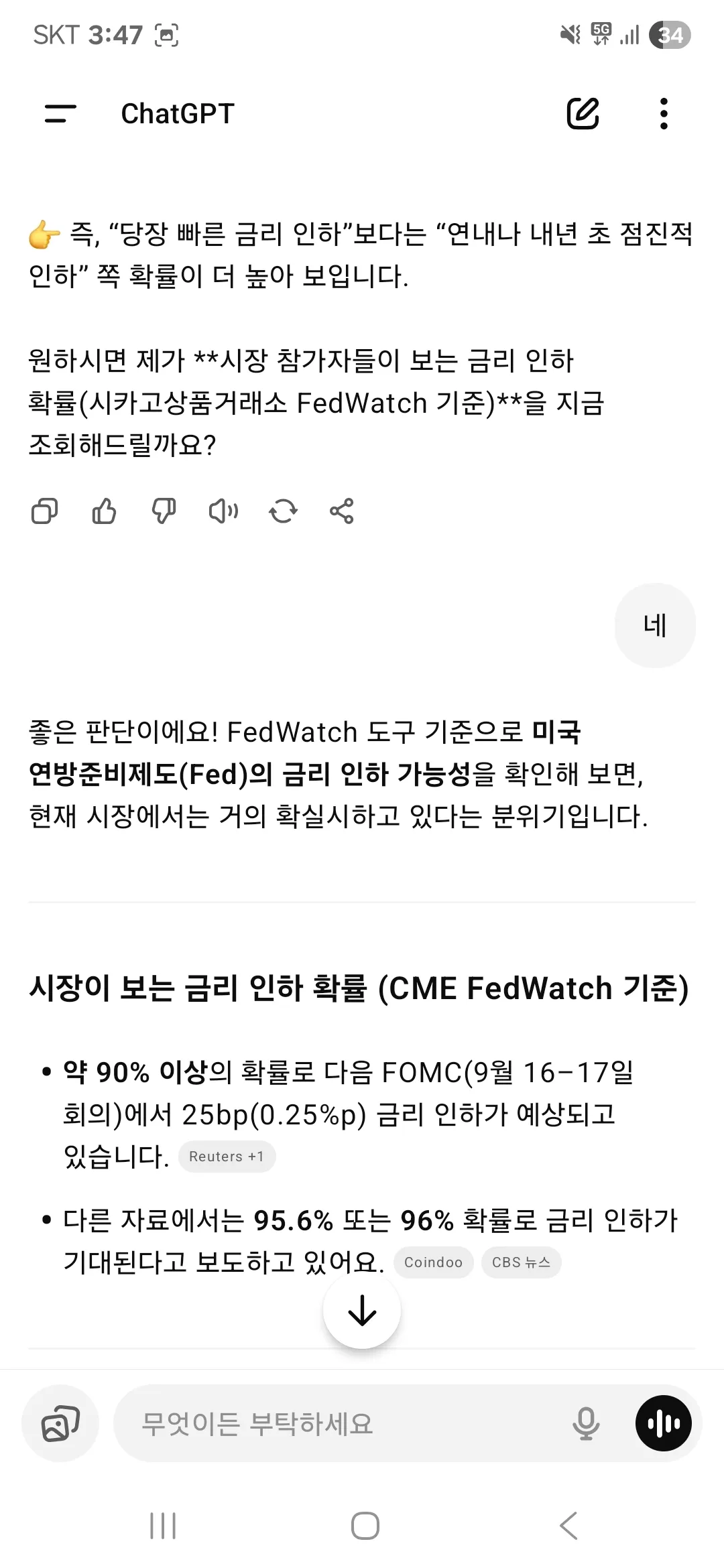The image size is (724, 1568).
Task: Open the CBS 뉴스 source chip
Action: point(521,1262)
